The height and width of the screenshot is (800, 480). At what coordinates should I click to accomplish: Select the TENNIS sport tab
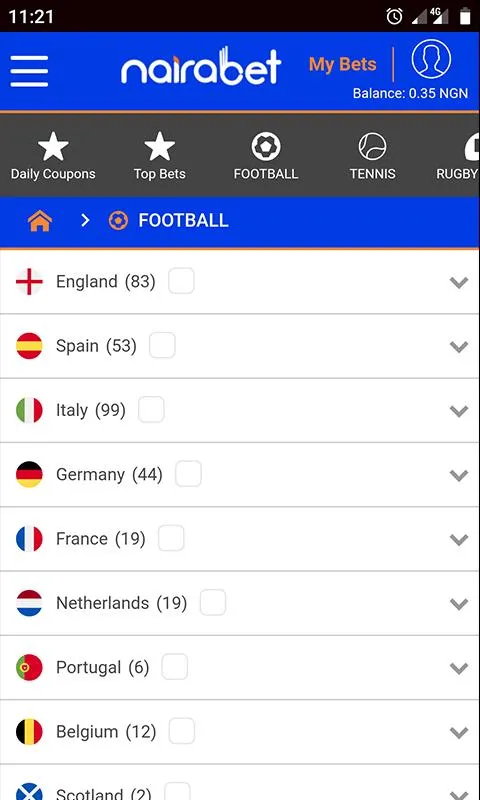click(372, 156)
